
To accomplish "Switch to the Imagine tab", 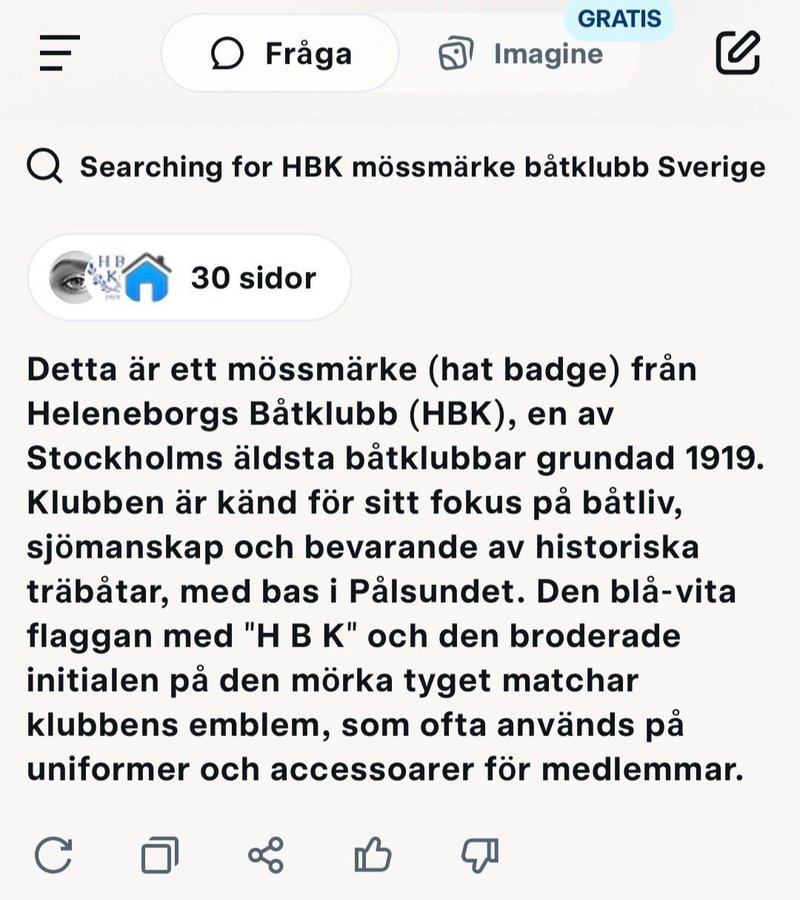I will (520, 53).
